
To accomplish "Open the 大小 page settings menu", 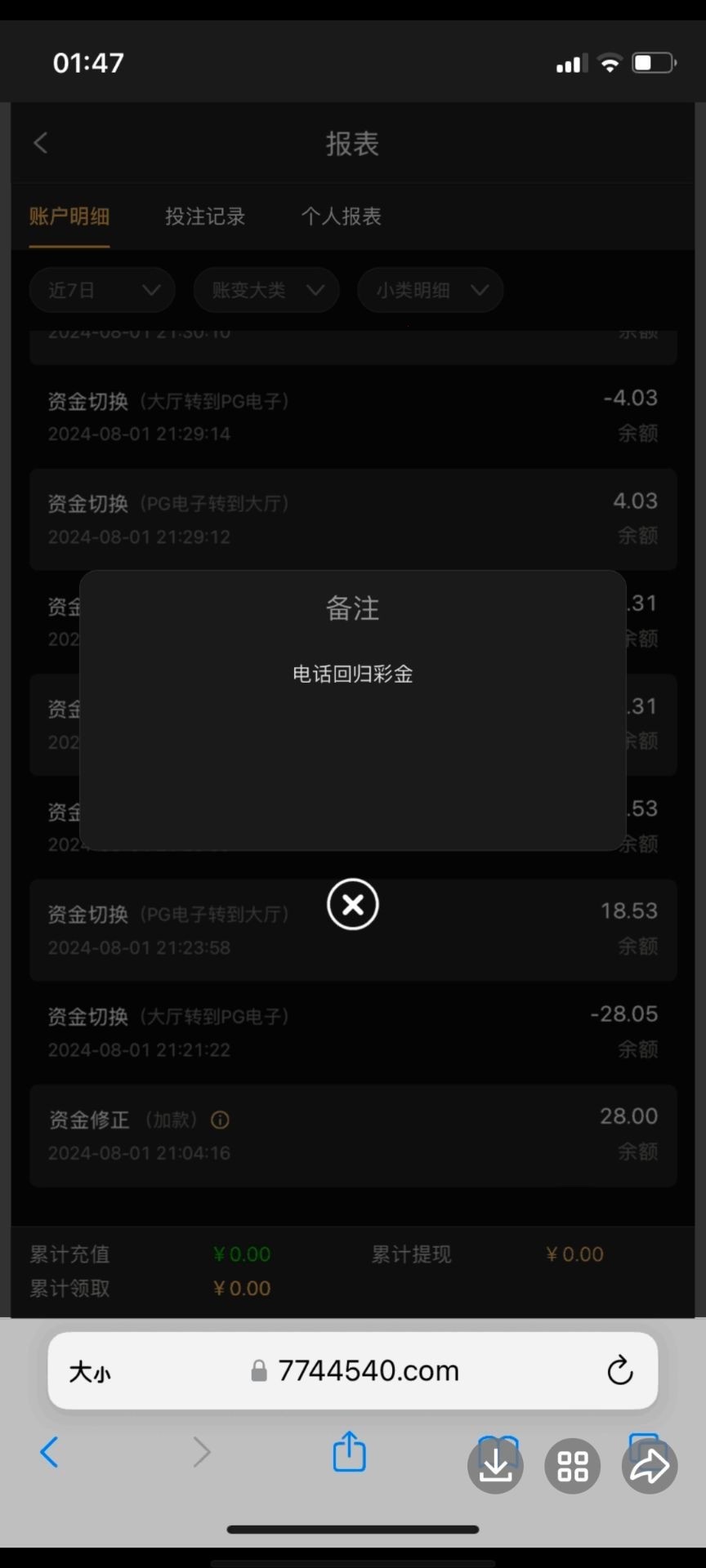I will tap(90, 1372).
